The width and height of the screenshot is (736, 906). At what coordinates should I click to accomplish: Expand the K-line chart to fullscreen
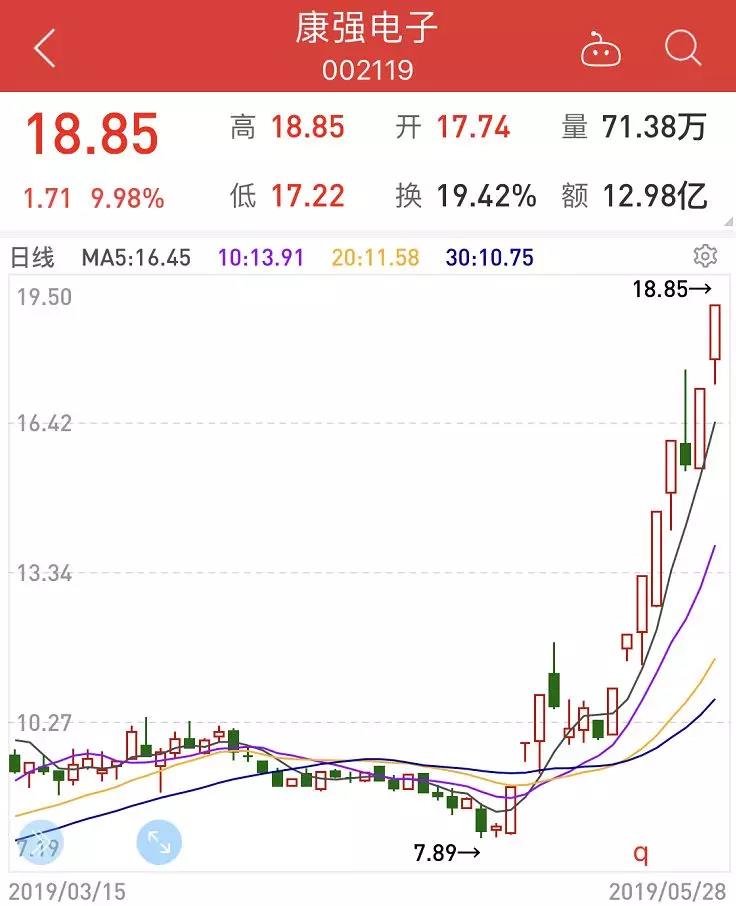[159, 843]
